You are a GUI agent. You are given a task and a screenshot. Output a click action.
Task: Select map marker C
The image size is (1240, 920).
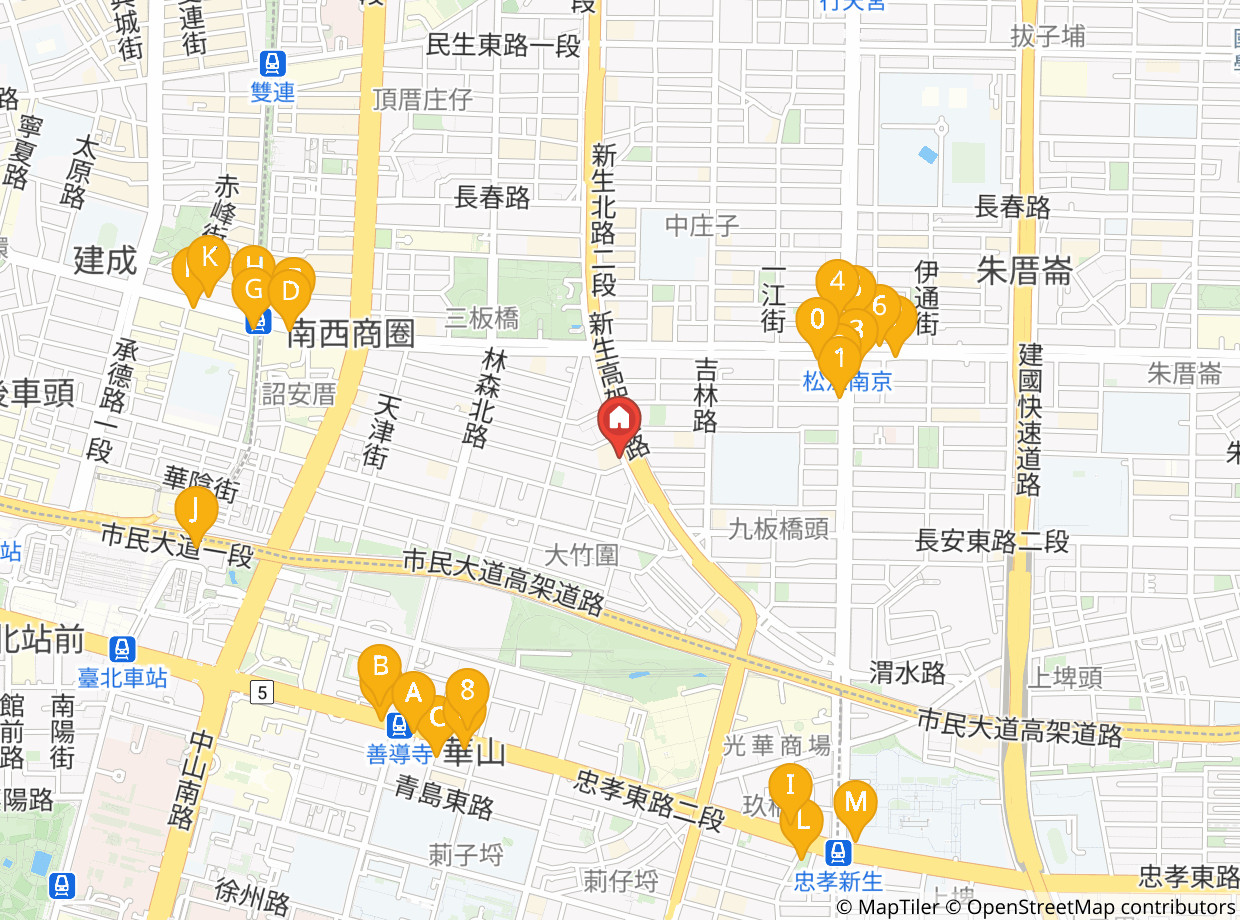pyautogui.click(x=438, y=717)
